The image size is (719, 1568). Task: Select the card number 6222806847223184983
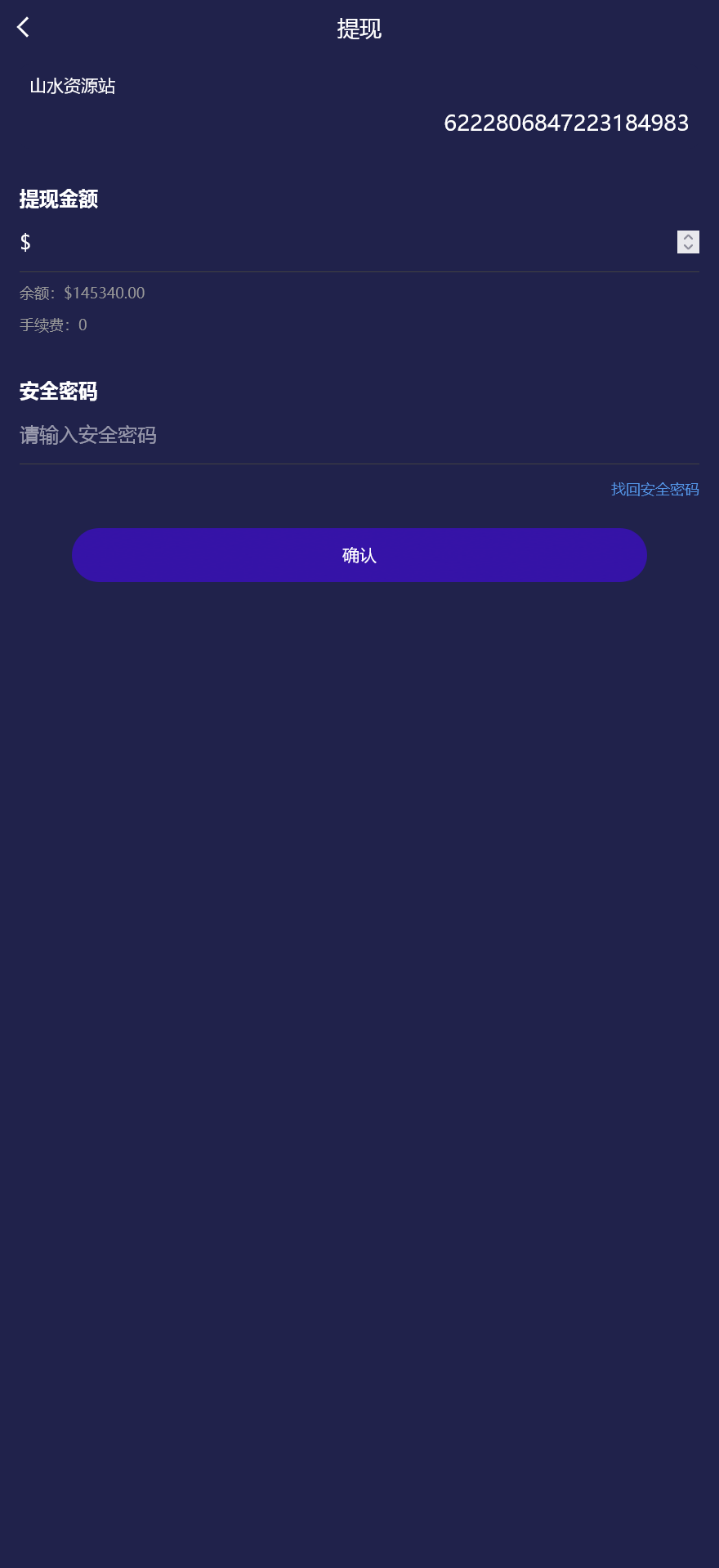(566, 123)
